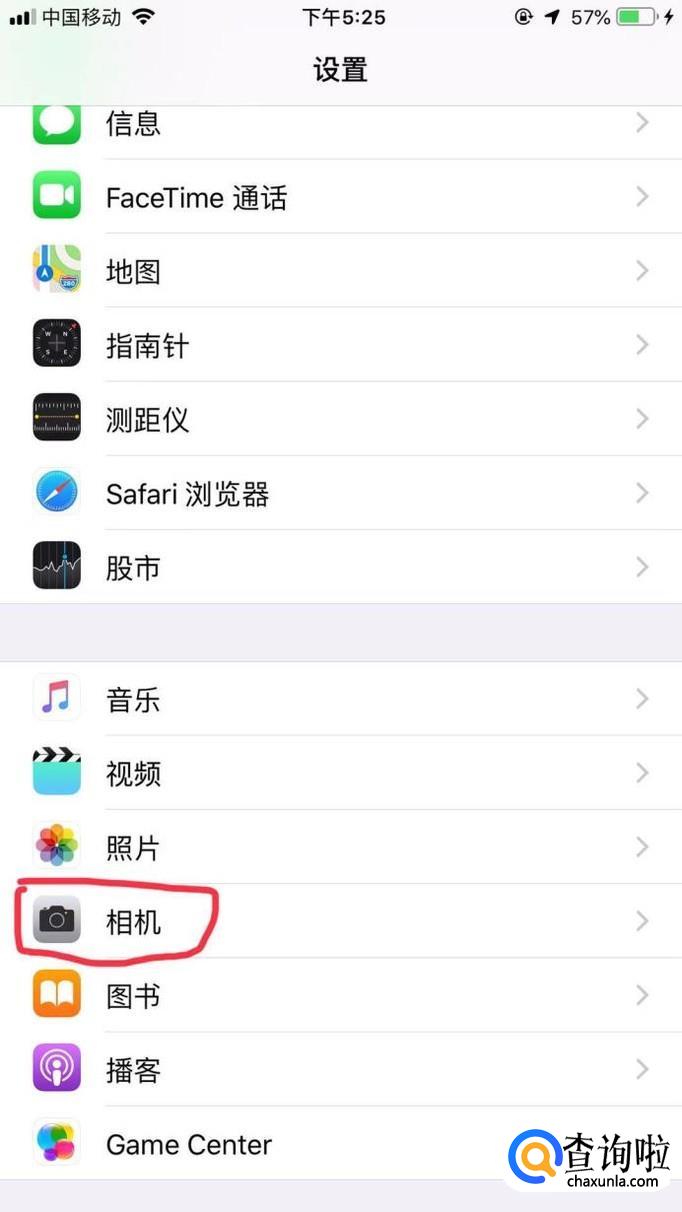Open Safari 浏览器 settings
The width and height of the screenshot is (682, 1212).
[x=340, y=493]
